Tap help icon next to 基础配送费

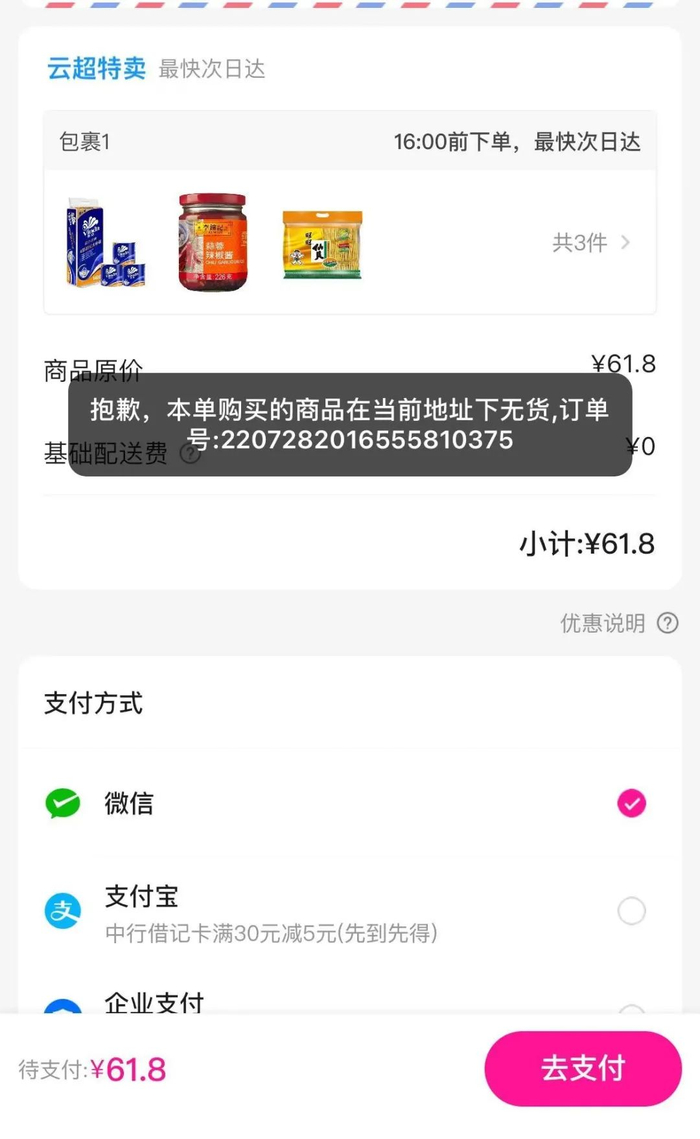point(190,454)
